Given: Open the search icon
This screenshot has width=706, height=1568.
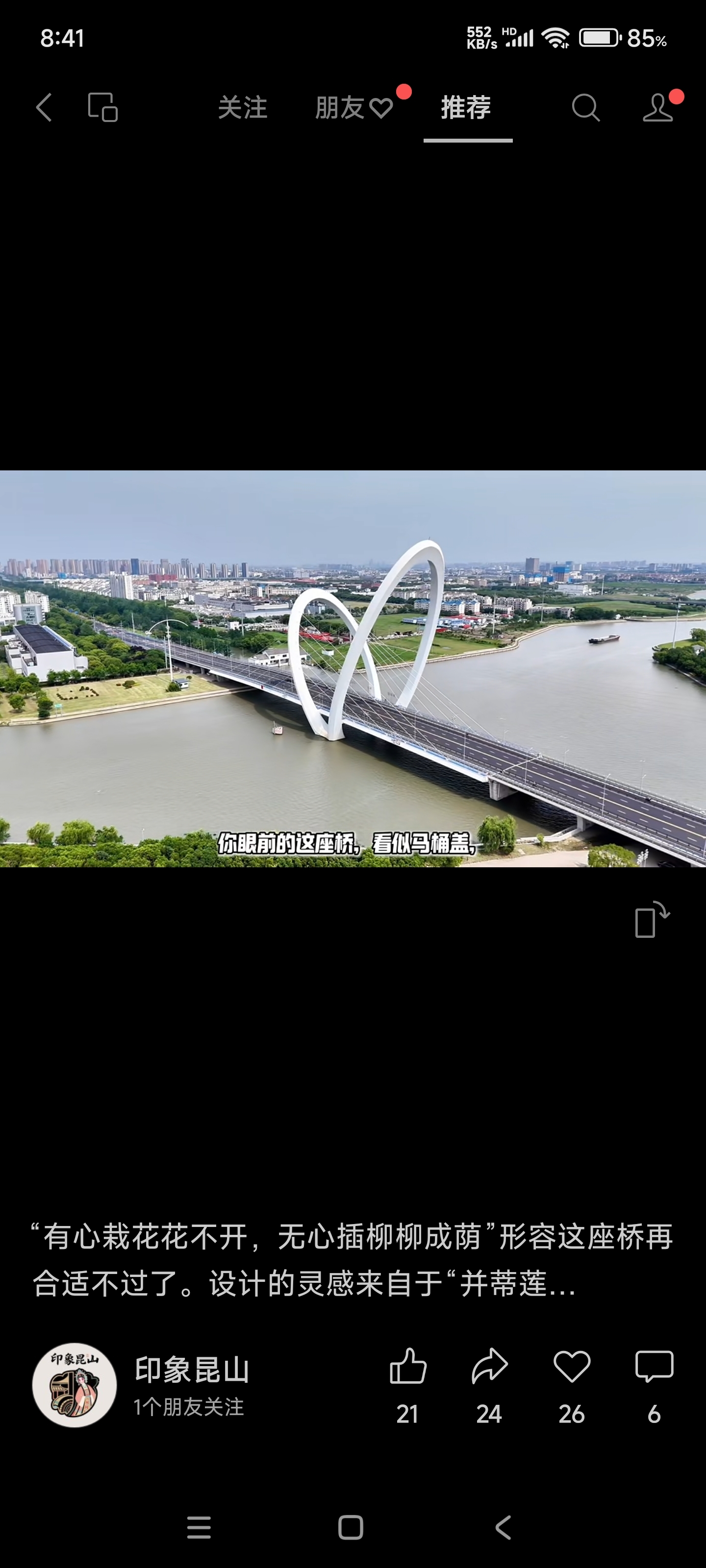Looking at the screenshot, I should coord(585,108).
